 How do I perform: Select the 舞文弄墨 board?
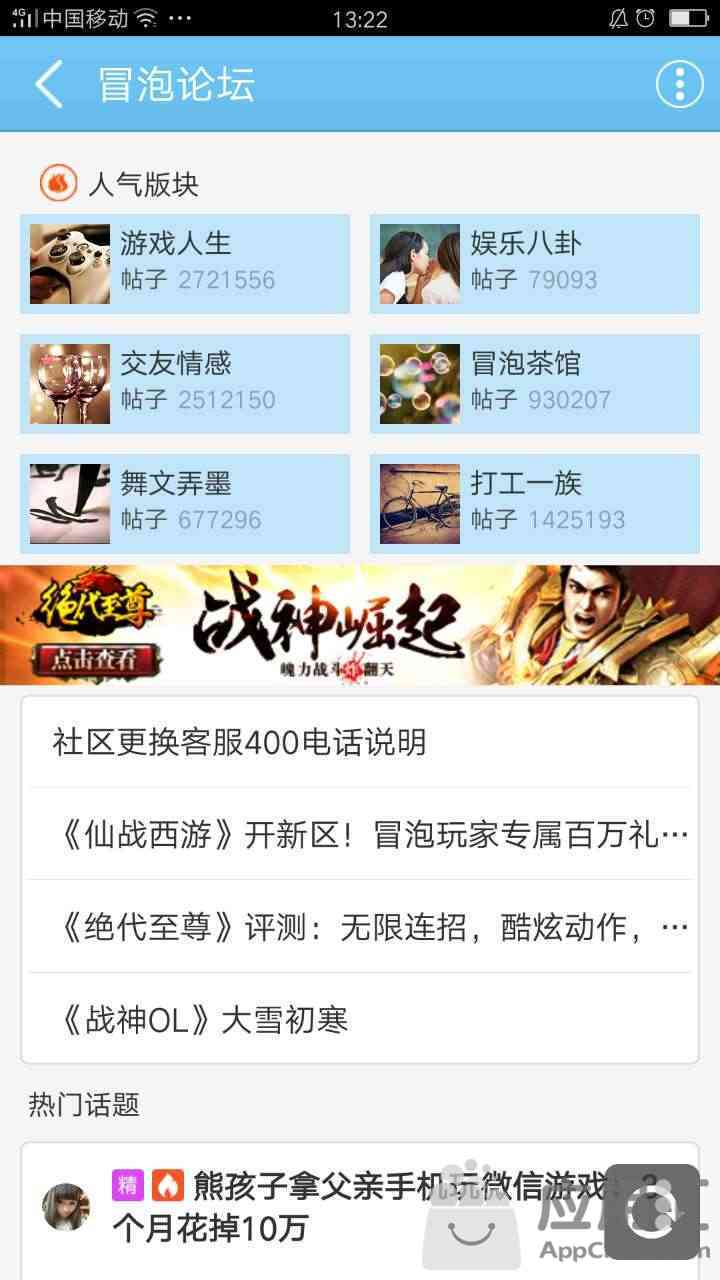point(185,504)
